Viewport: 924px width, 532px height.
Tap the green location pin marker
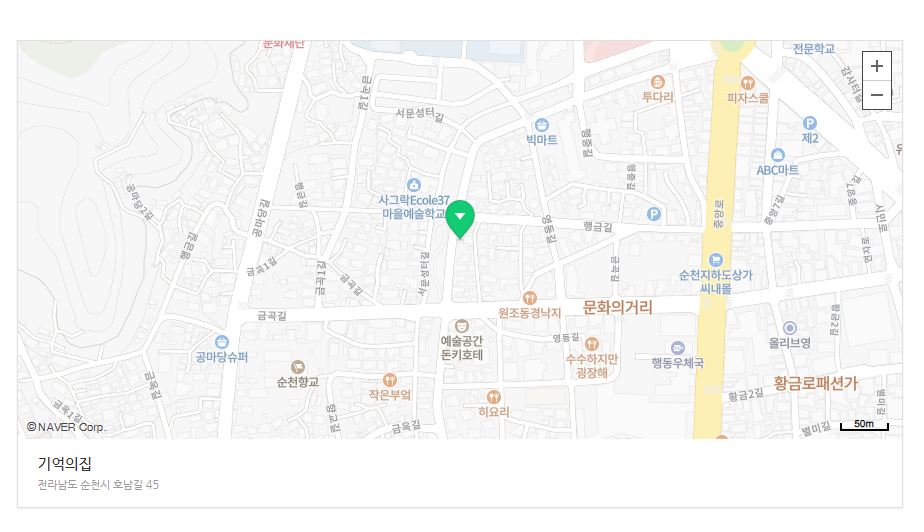pos(459,218)
